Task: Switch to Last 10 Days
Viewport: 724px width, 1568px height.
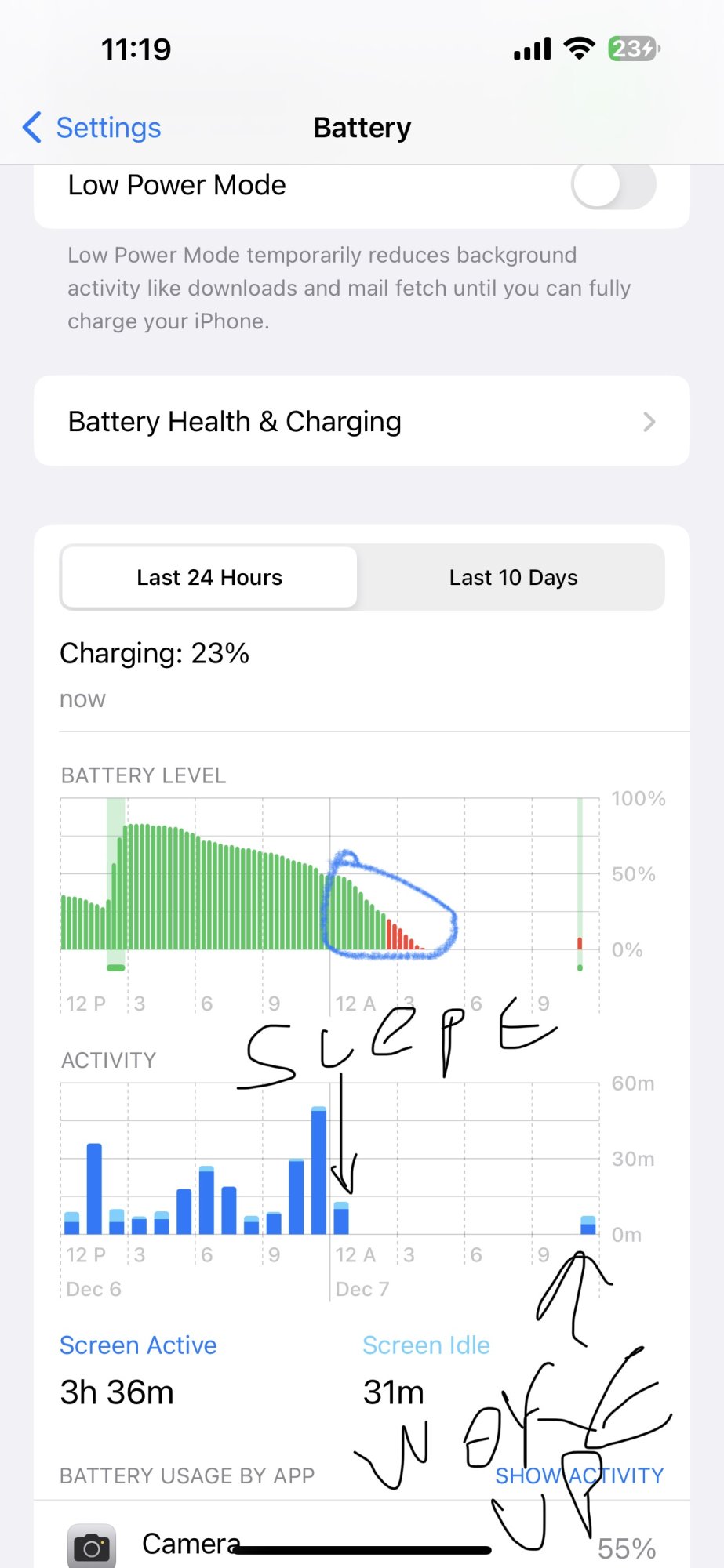Action: coord(513,578)
